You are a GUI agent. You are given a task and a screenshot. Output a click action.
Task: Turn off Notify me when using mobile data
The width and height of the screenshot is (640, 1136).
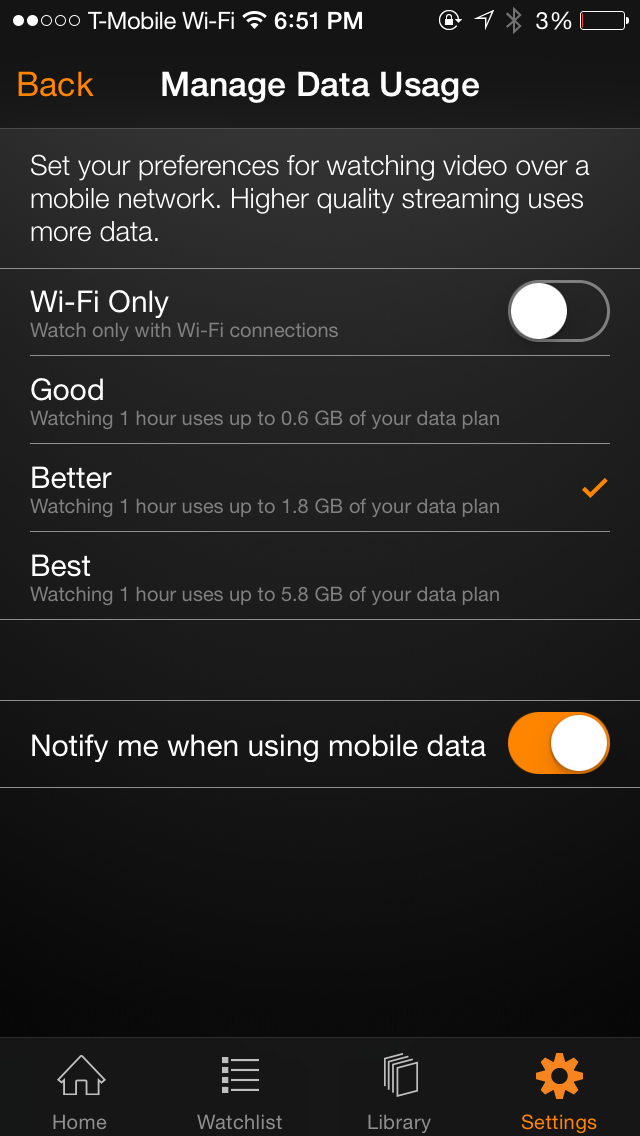click(558, 744)
